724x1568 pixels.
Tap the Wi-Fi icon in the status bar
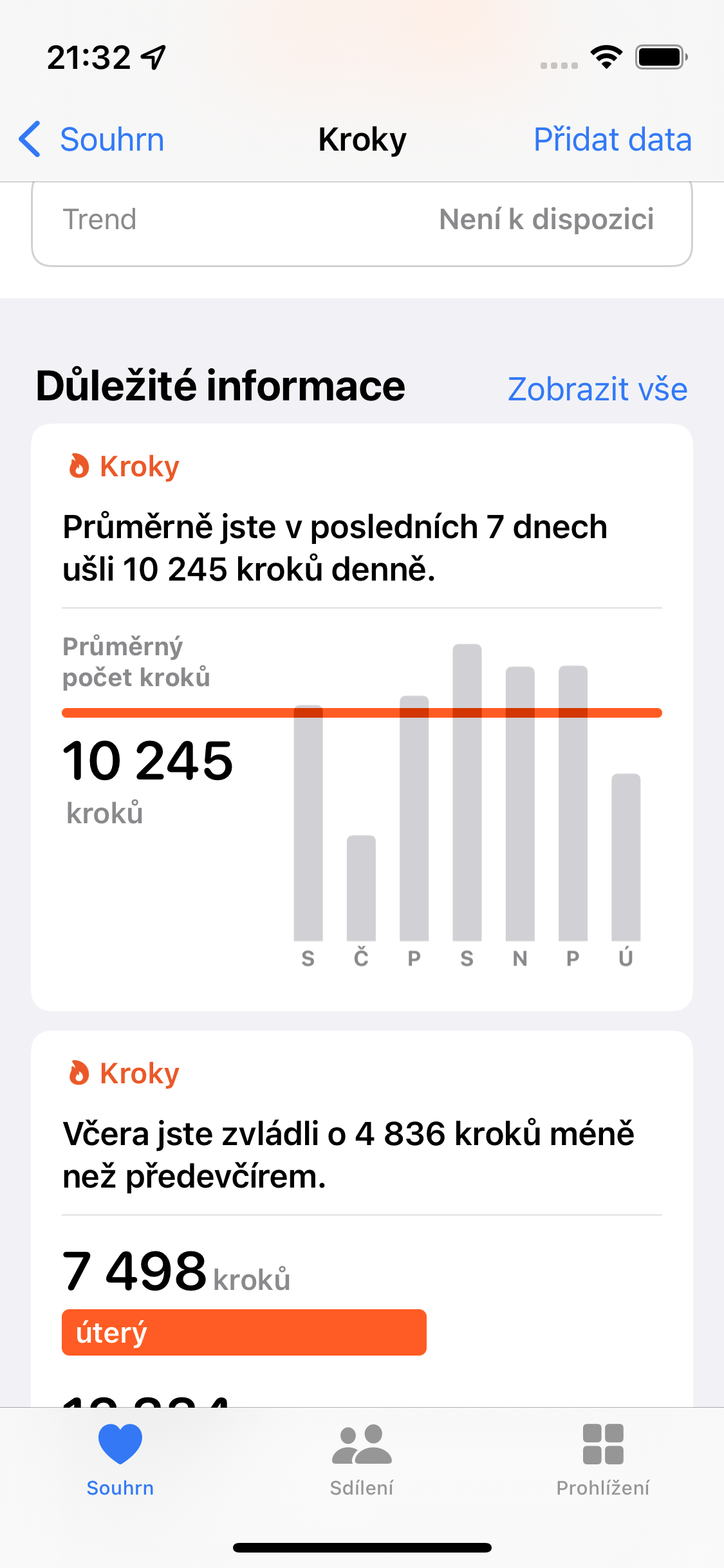click(606, 57)
